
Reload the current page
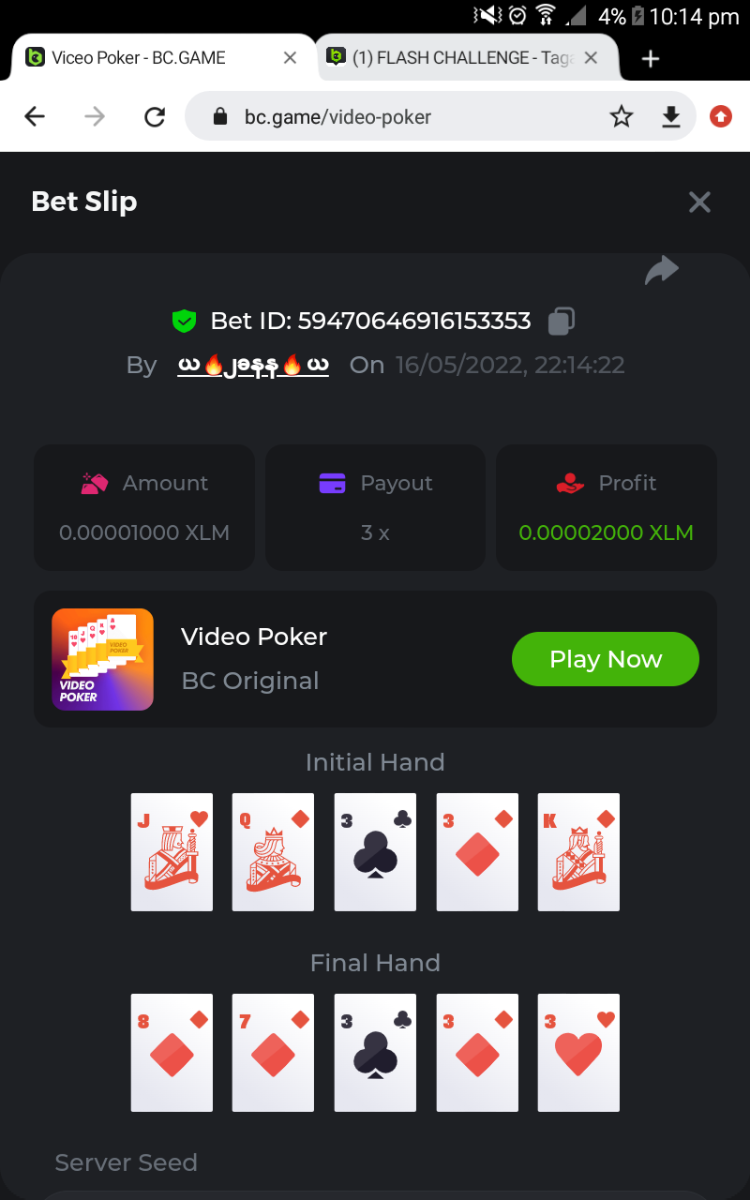[x=154, y=117]
